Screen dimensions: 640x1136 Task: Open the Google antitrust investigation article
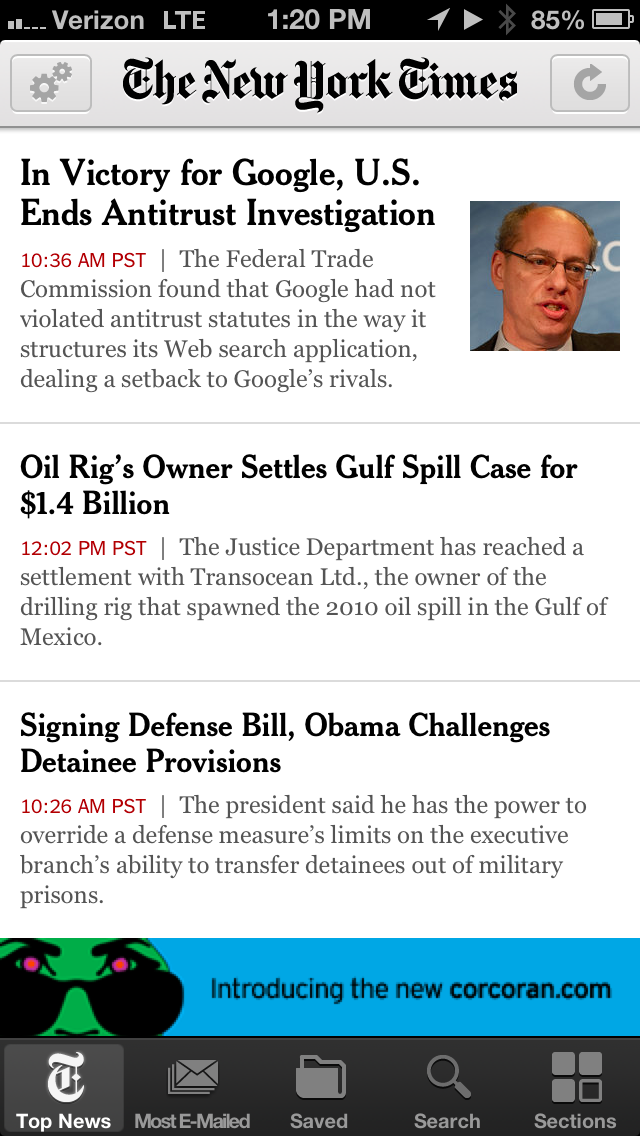point(228,194)
